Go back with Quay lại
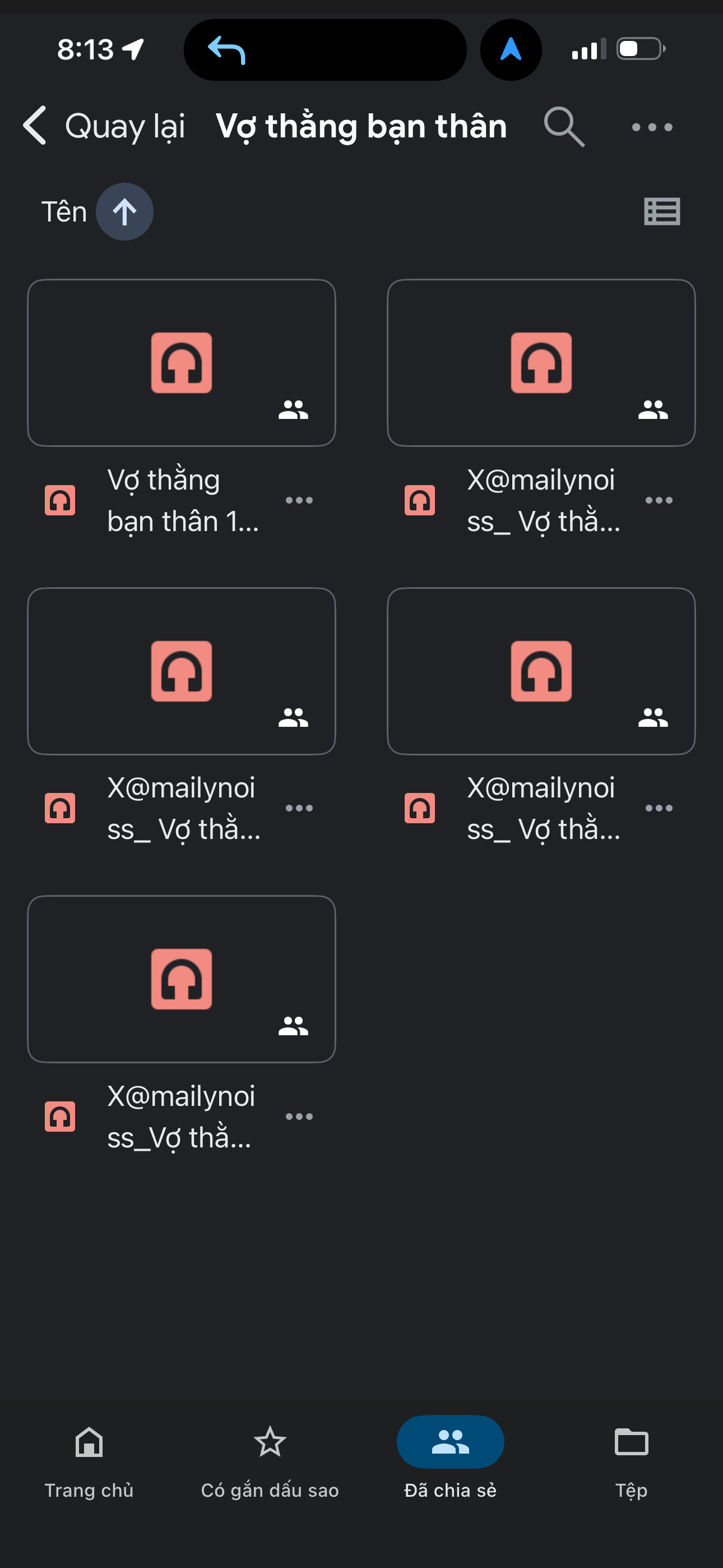The height and width of the screenshot is (1568, 723). pyautogui.click(x=104, y=127)
